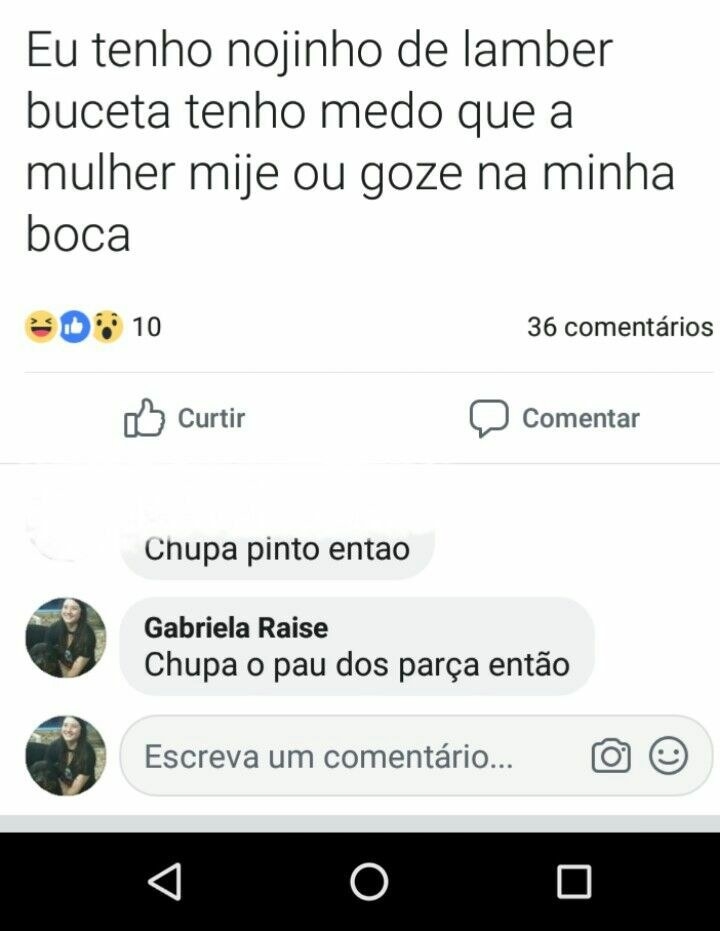
Task: Like the post with Curtir
Action: (185, 418)
